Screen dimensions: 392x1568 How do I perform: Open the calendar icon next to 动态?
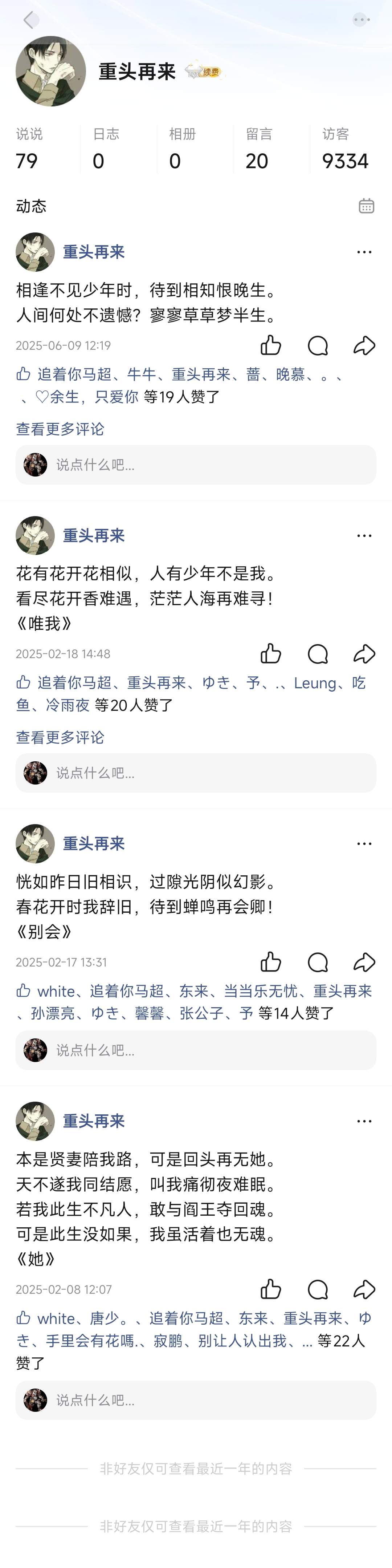pos(367,206)
